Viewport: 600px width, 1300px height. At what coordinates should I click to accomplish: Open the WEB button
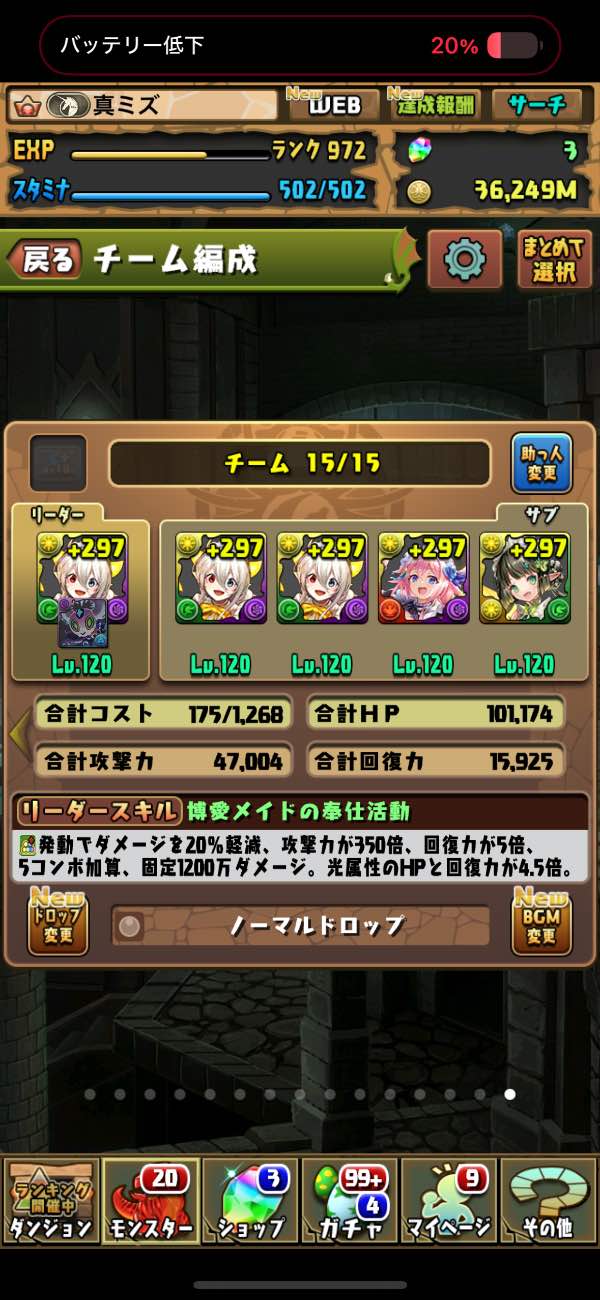[x=333, y=104]
